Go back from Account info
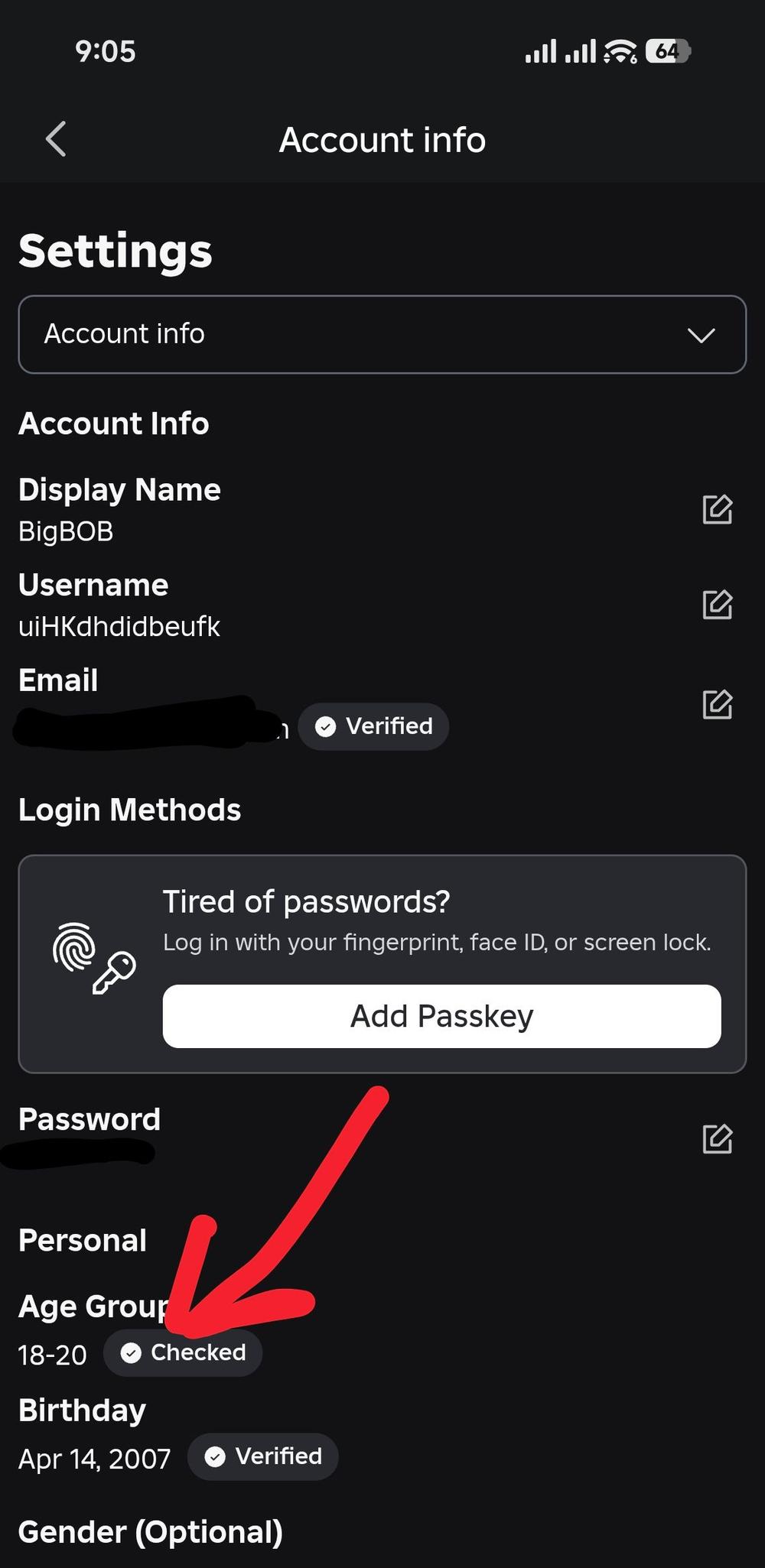This screenshot has width=765, height=1568. pyautogui.click(x=56, y=139)
